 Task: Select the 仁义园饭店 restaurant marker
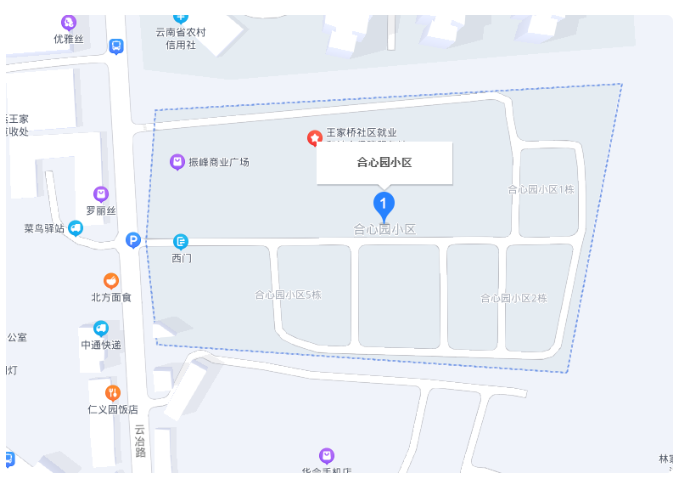pyautogui.click(x=112, y=392)
